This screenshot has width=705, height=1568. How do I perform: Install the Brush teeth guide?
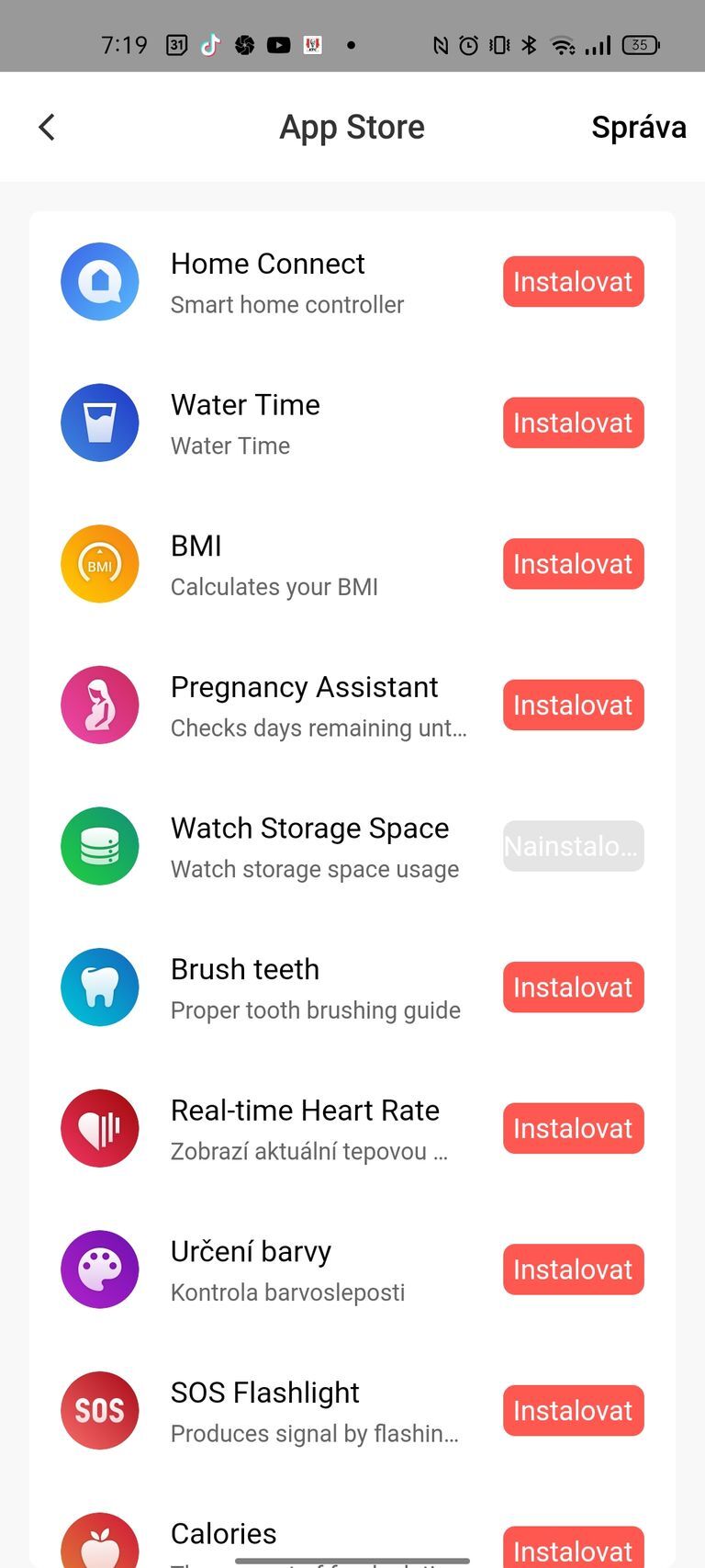pyautogui.click(x=573, y=987)
